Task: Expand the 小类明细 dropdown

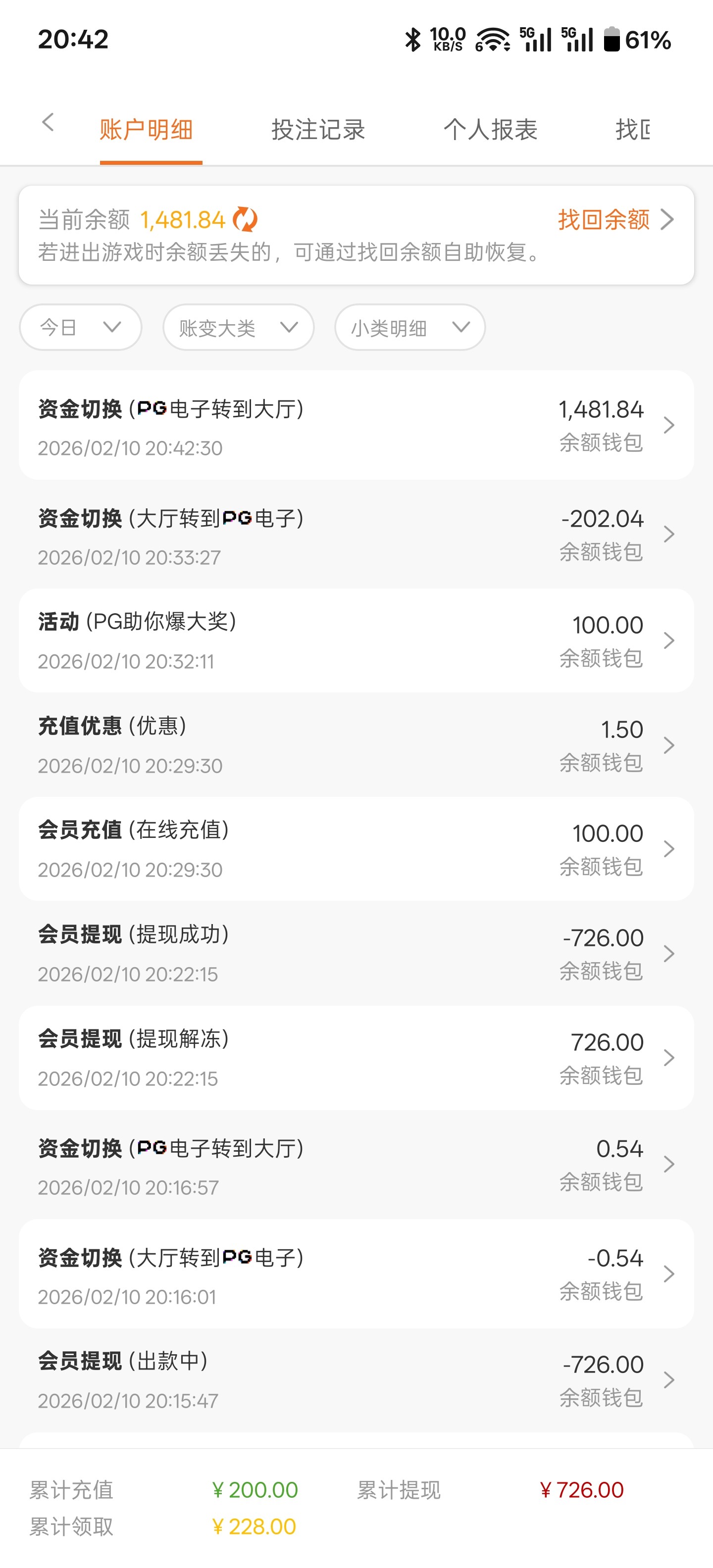Action: (410, 328)
